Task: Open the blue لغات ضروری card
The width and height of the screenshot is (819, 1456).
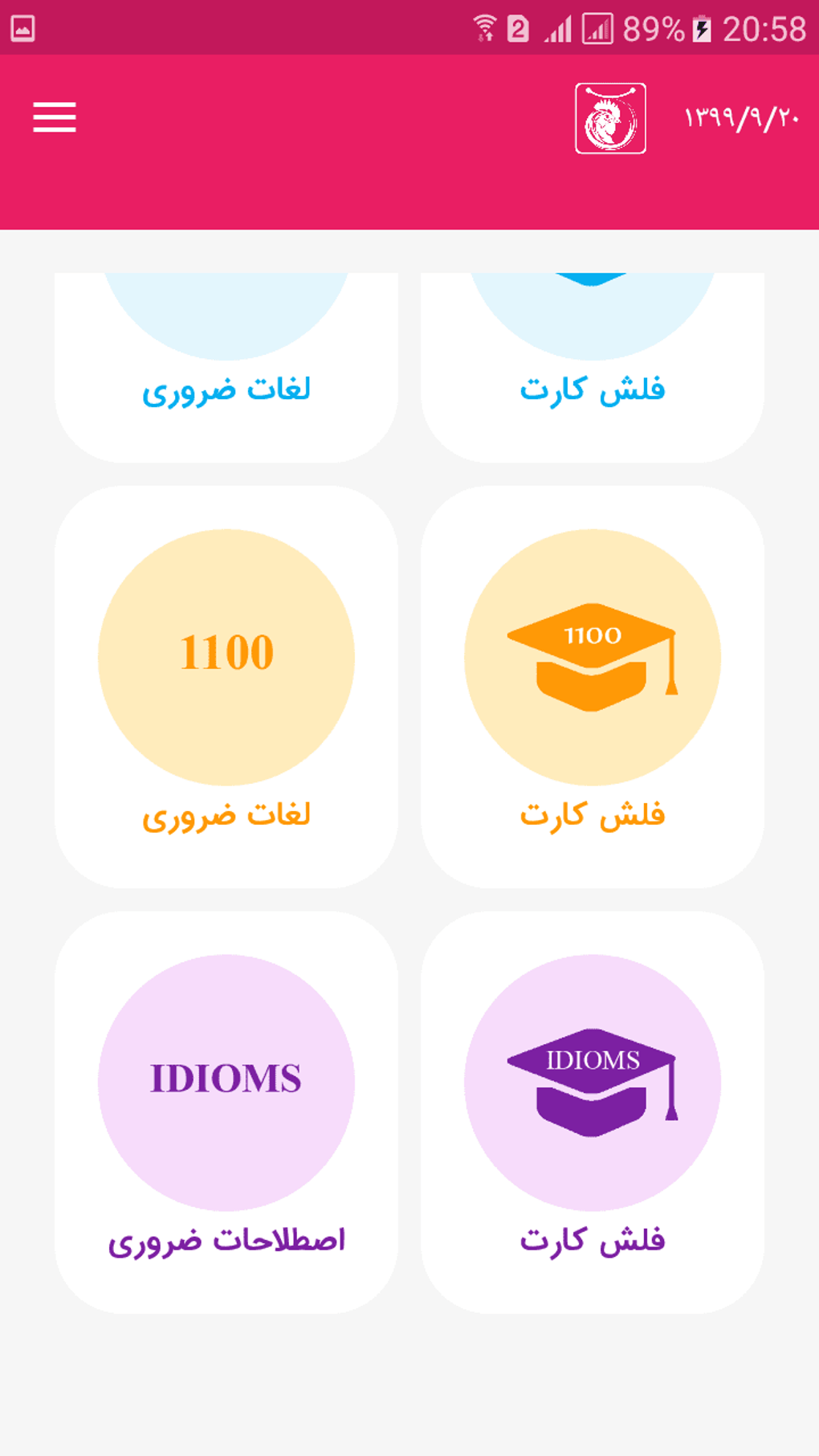Action: point(226,361)
